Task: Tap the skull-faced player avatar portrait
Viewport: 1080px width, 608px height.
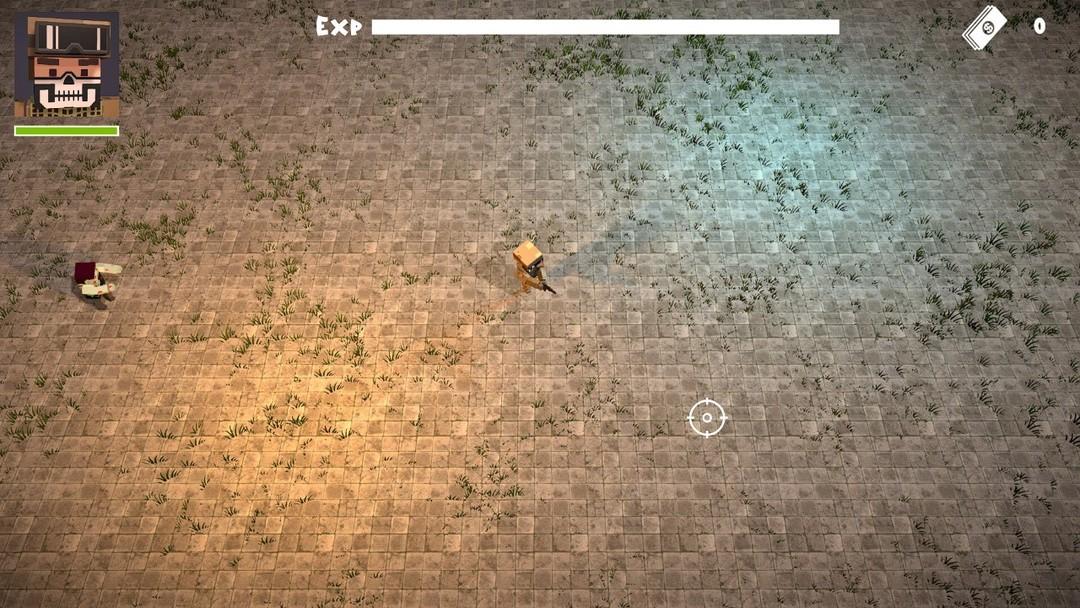Action: [x=66, y=65]
